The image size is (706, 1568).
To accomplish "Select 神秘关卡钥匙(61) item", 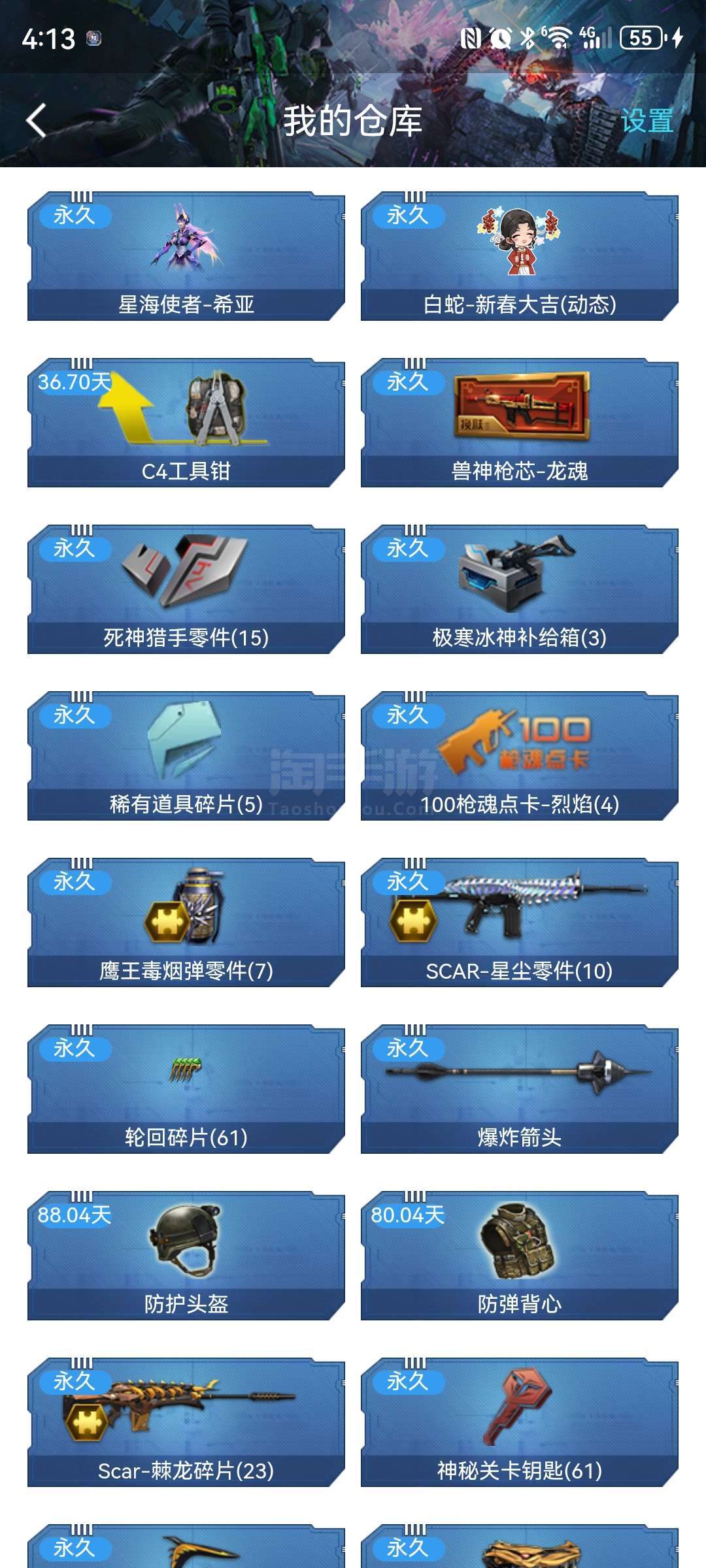I will 520,1422.
